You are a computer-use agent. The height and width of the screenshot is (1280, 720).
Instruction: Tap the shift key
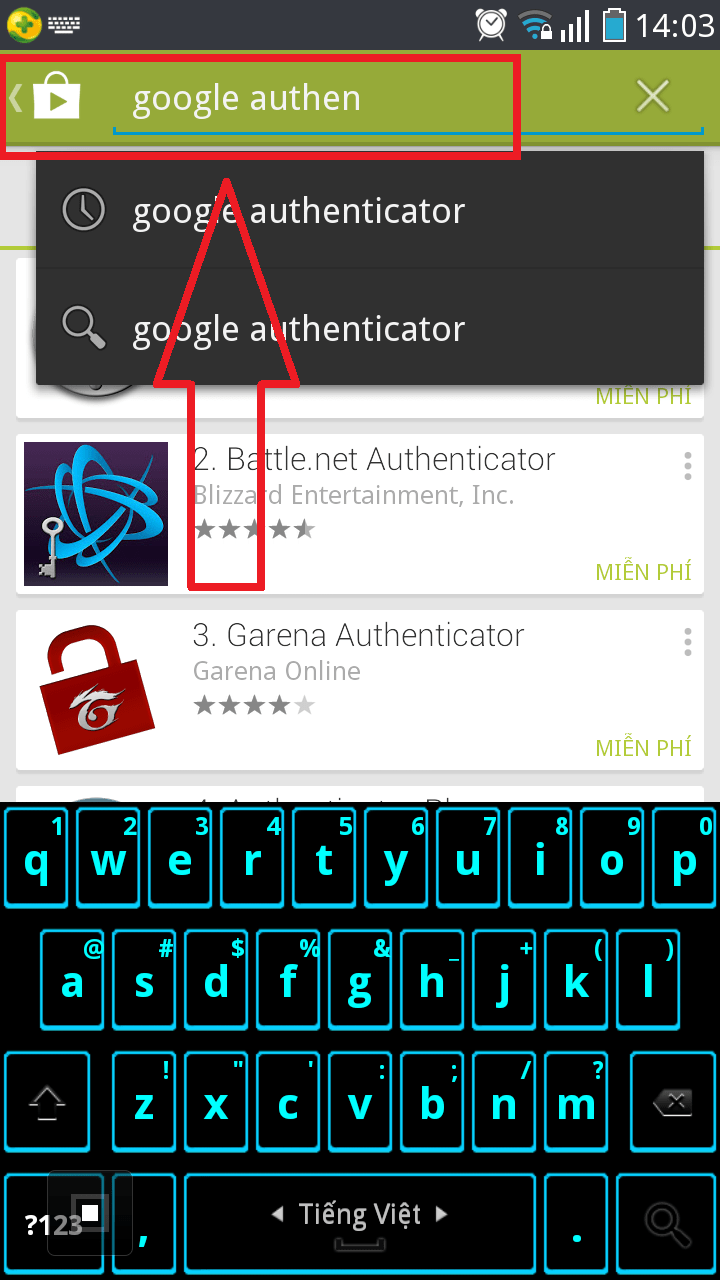[47, 1103]
